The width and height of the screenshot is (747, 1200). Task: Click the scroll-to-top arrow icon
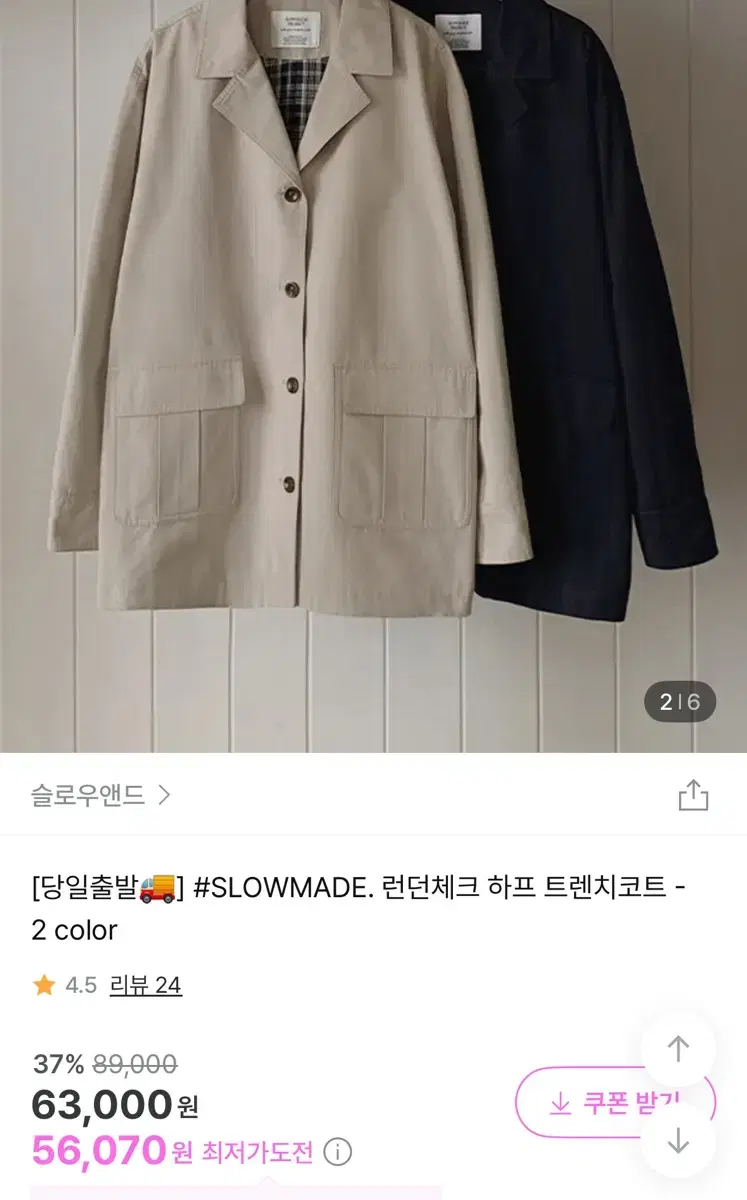pos(679,1051)
